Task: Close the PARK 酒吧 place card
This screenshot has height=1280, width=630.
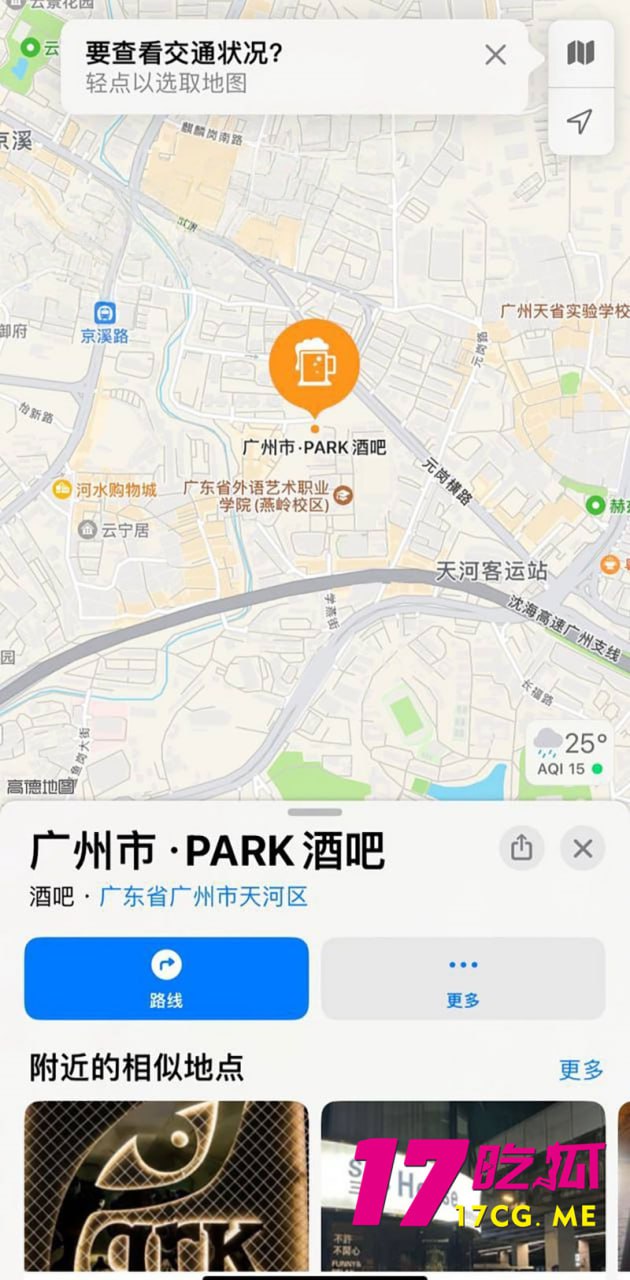Action: (x=583, y=849)
